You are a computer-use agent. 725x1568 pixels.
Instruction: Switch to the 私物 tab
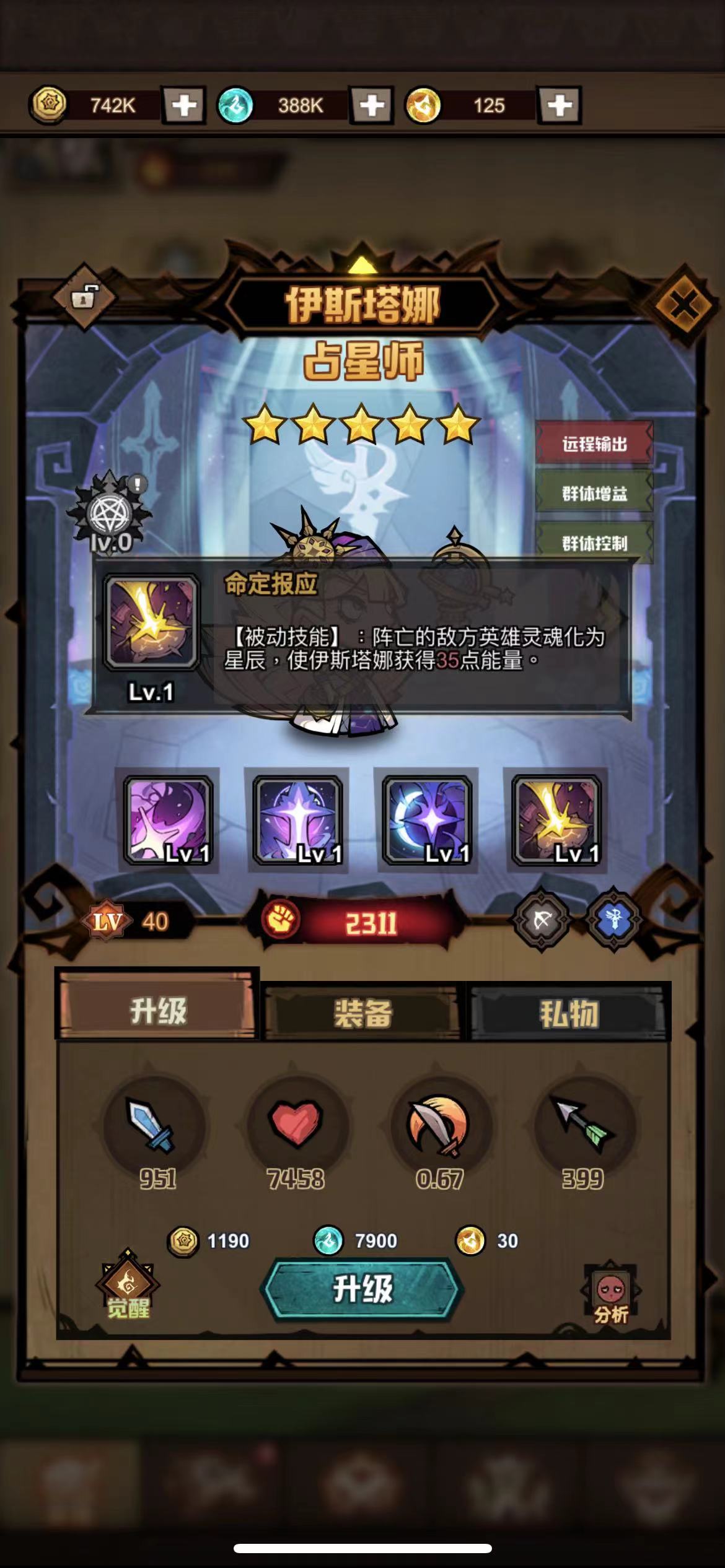(568, 1014)
